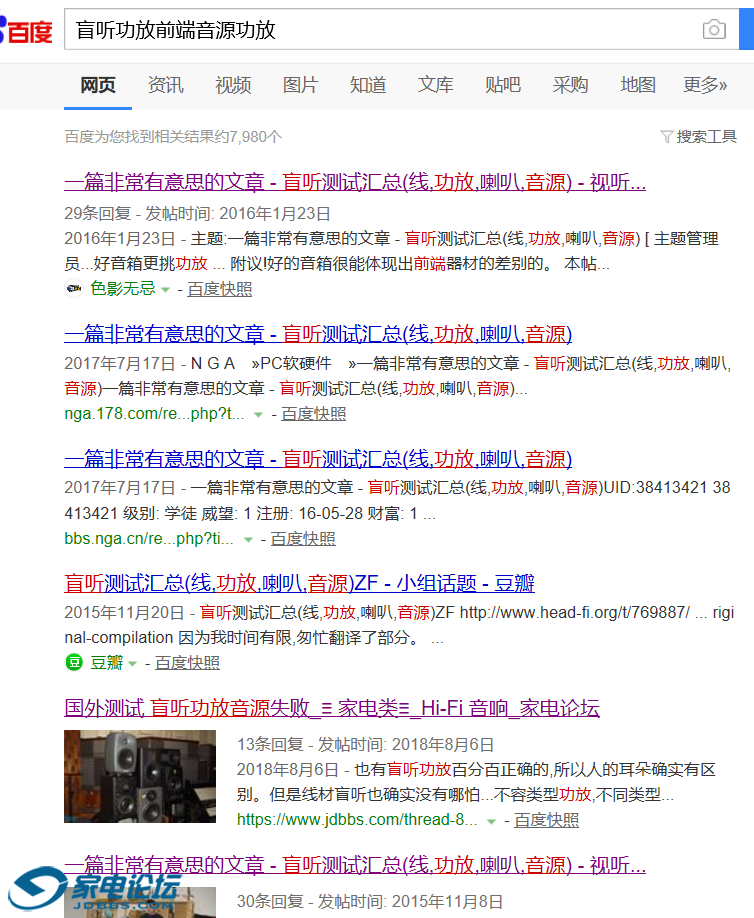Switch to the 图片 tab
Viewport: 754px width, 918px height.
tap(300, 86)
